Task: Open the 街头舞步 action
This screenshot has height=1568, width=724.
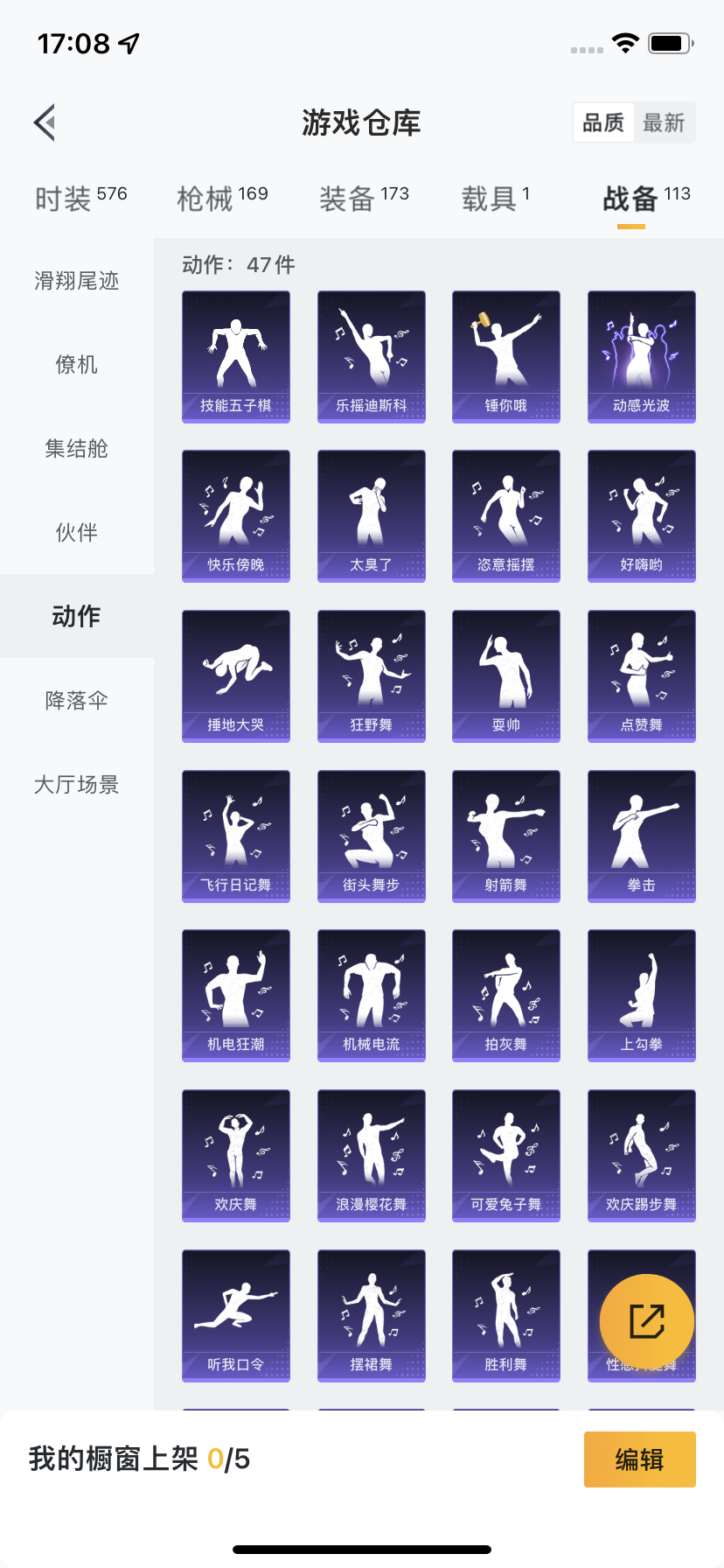Action: click(372, 836)
